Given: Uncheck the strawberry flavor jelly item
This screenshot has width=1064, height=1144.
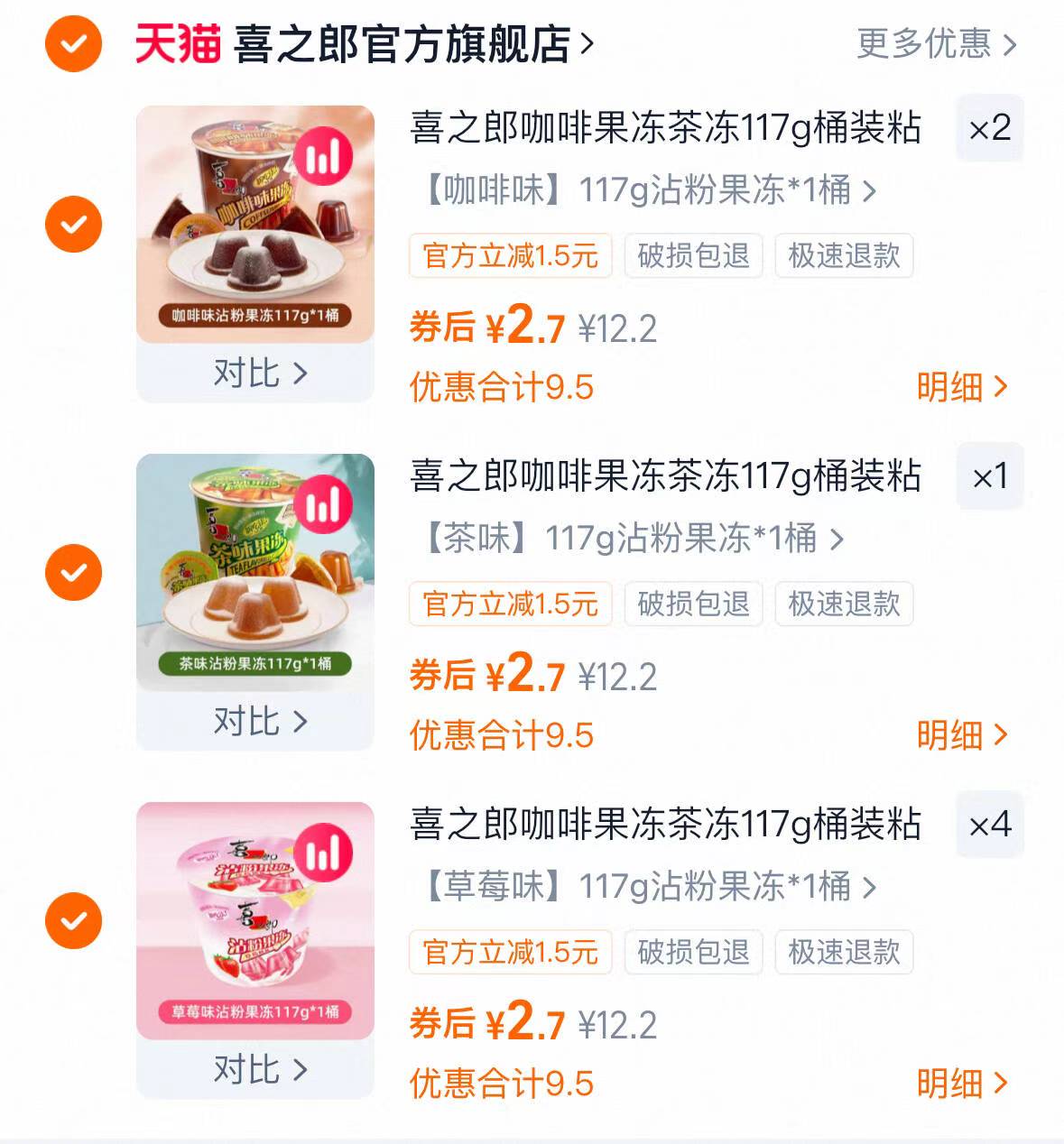Looking at the screenshot, I should (71, 920).
